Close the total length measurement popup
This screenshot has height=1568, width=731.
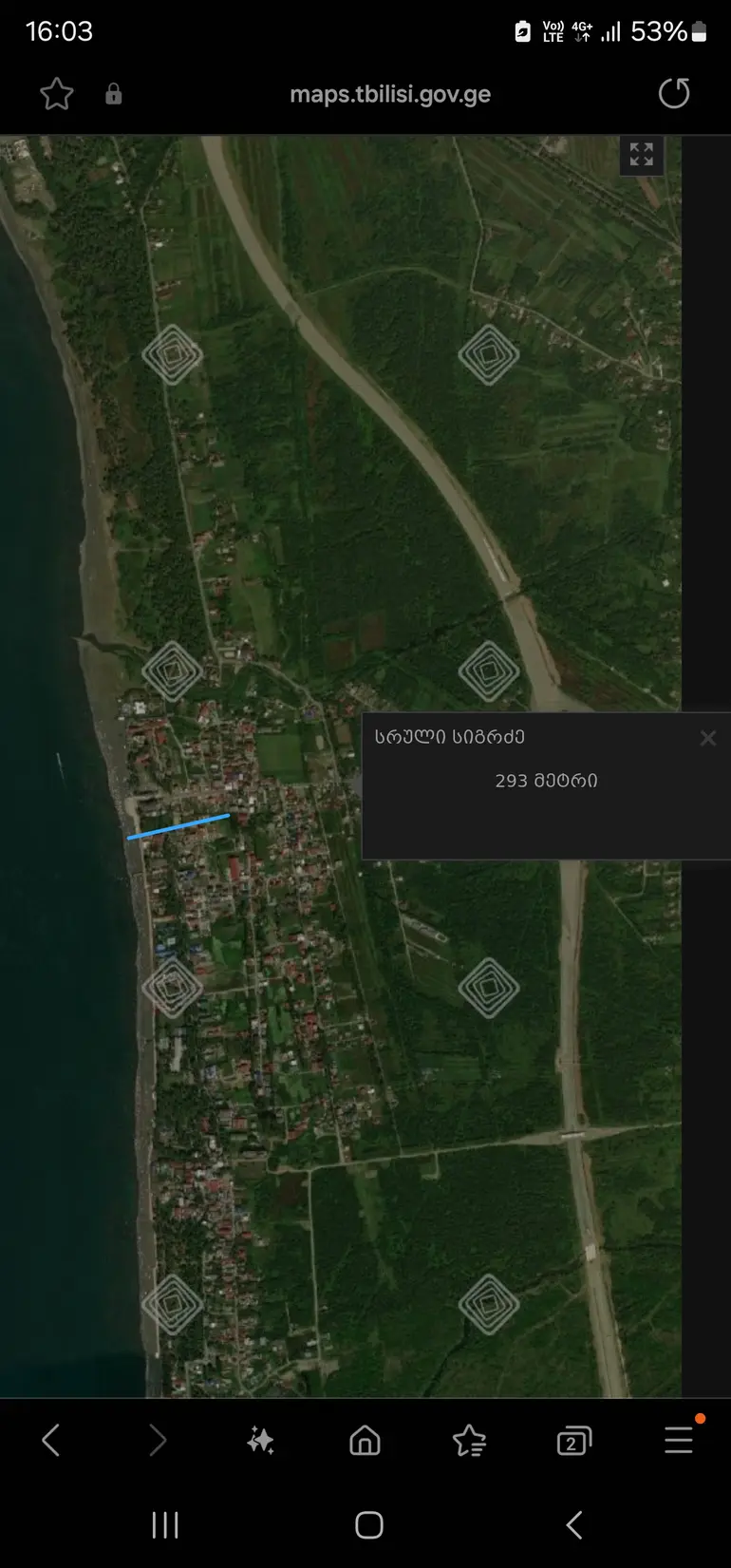click(707, 738)
